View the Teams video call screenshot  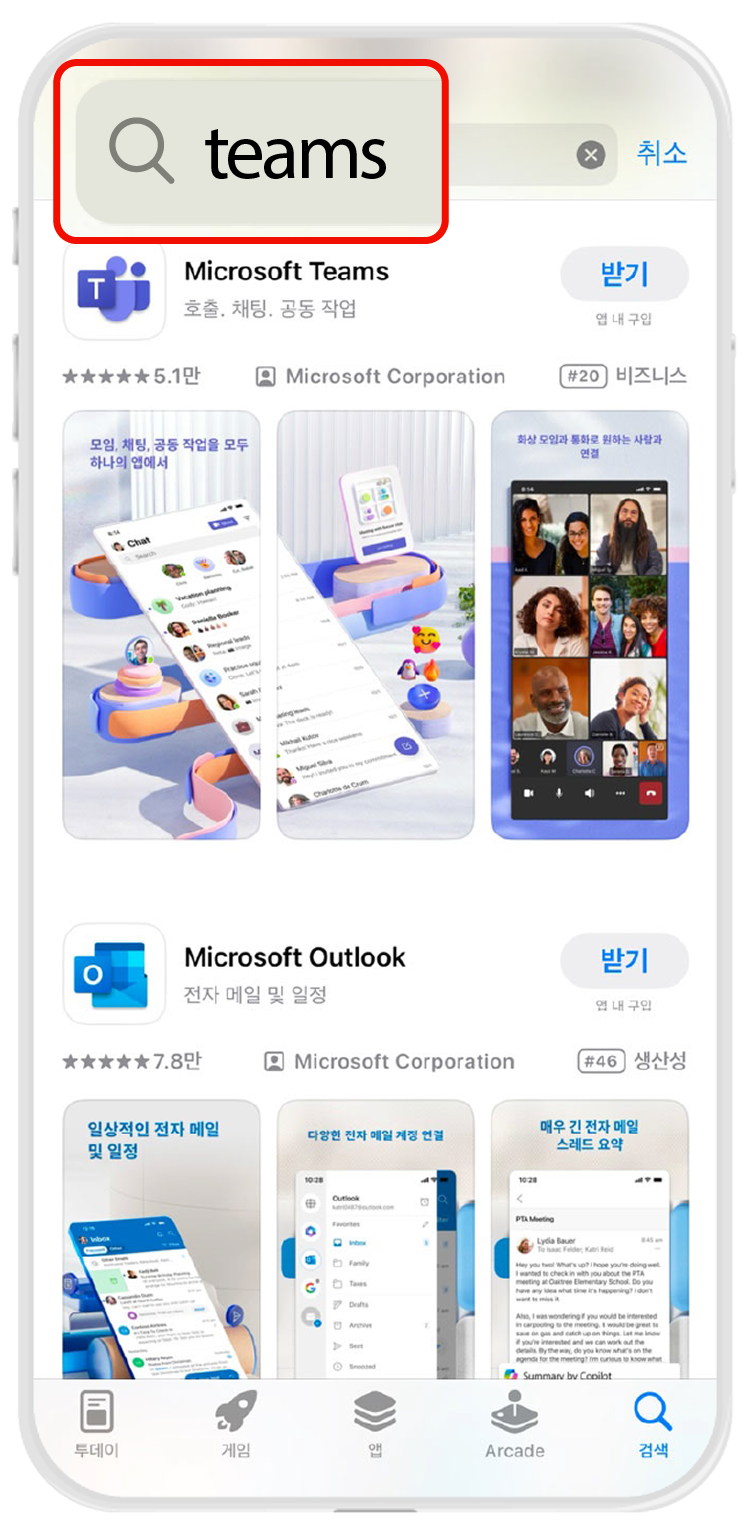click(x=589, y=625)
